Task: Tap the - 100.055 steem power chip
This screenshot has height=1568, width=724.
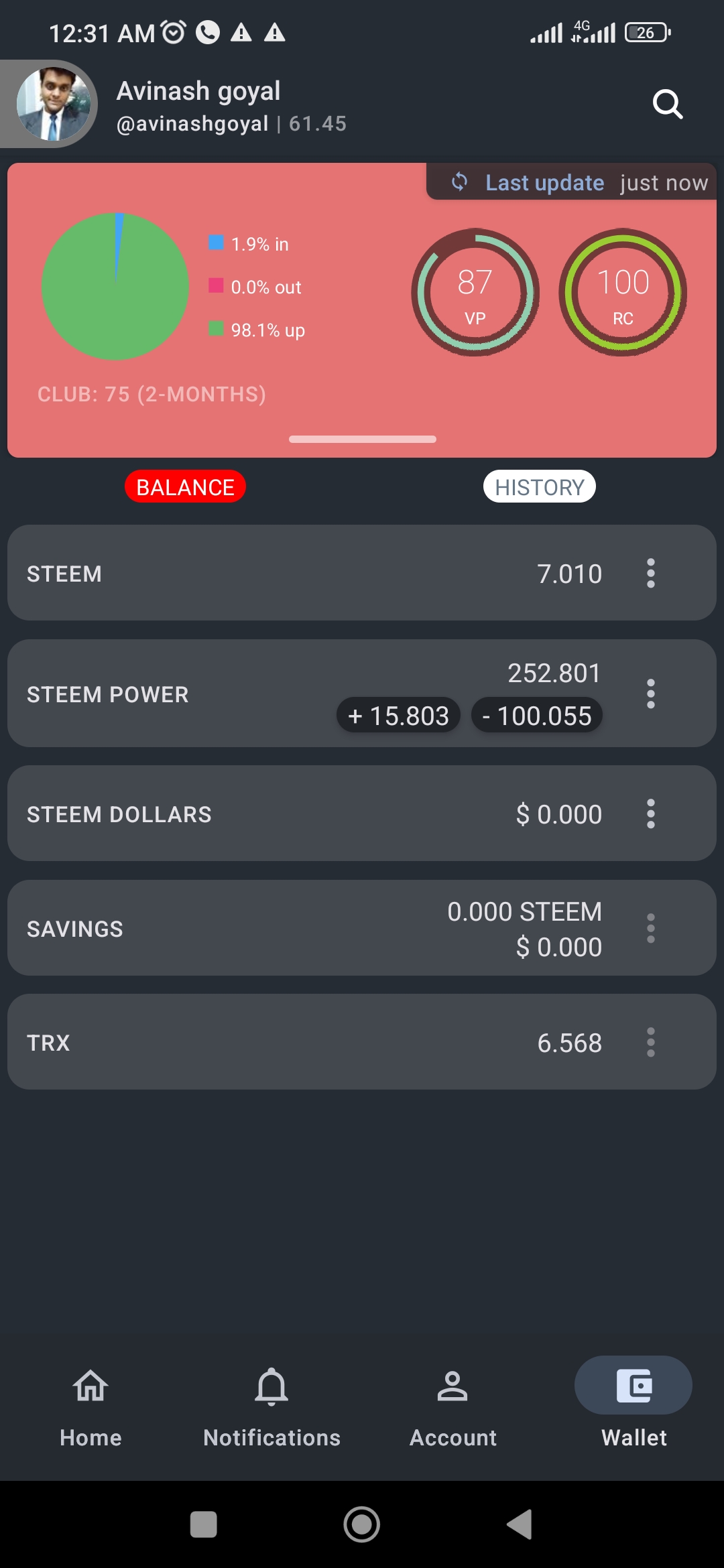Action: [x=536, y=716]
